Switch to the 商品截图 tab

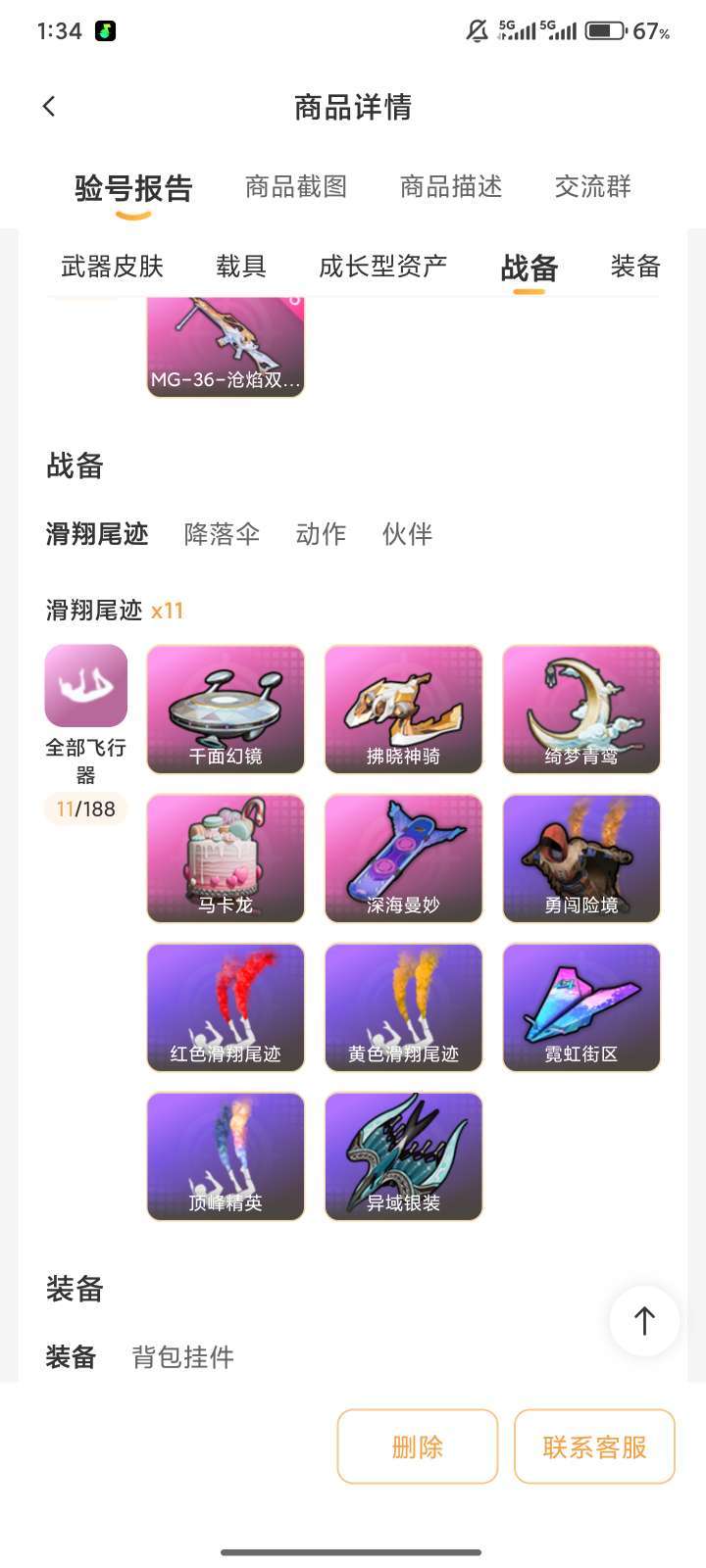[296, 186]
